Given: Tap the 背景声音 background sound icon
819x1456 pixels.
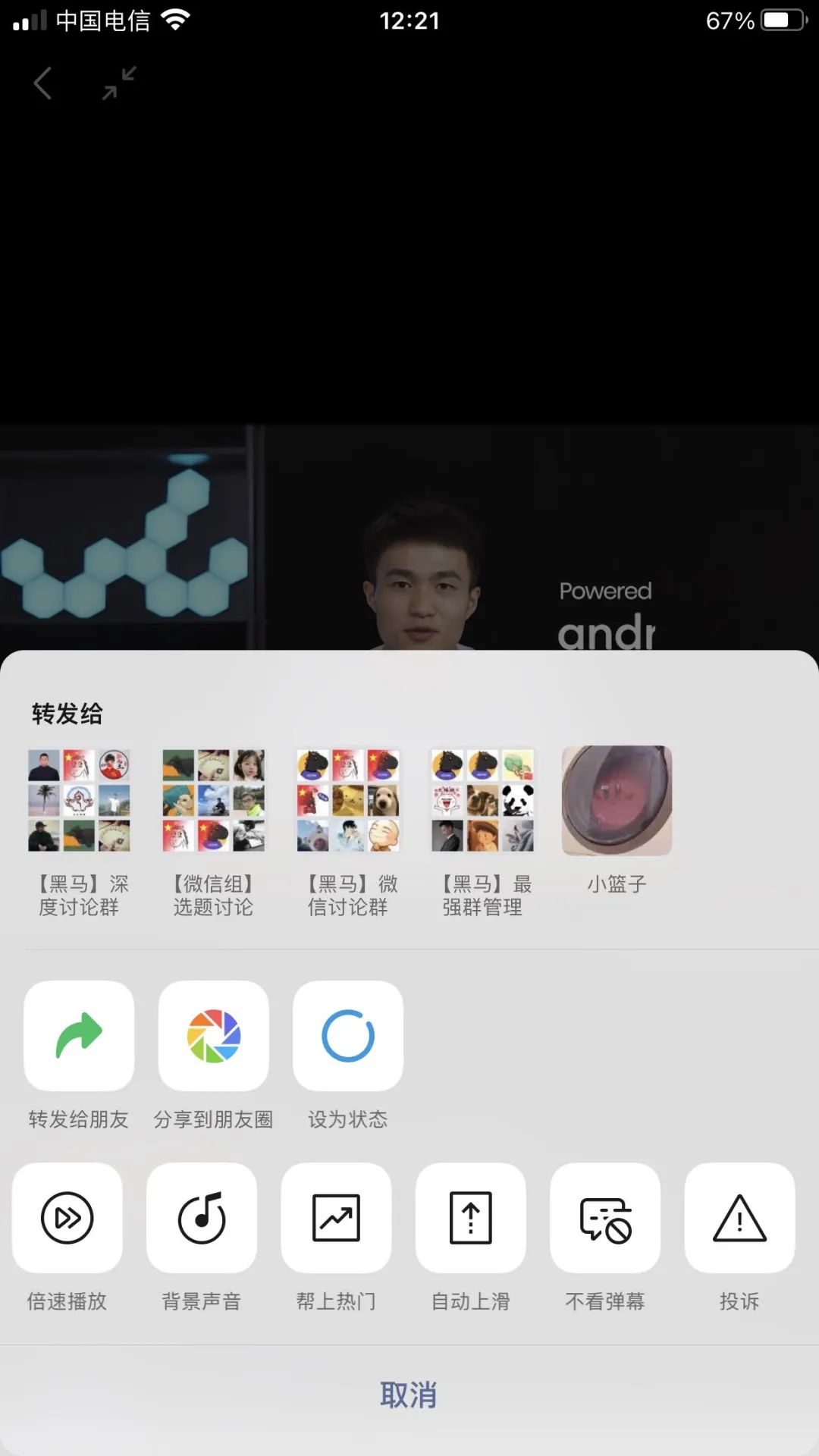Looking at the screenshot, I should pyautogui.click(x=202, y=1218).
